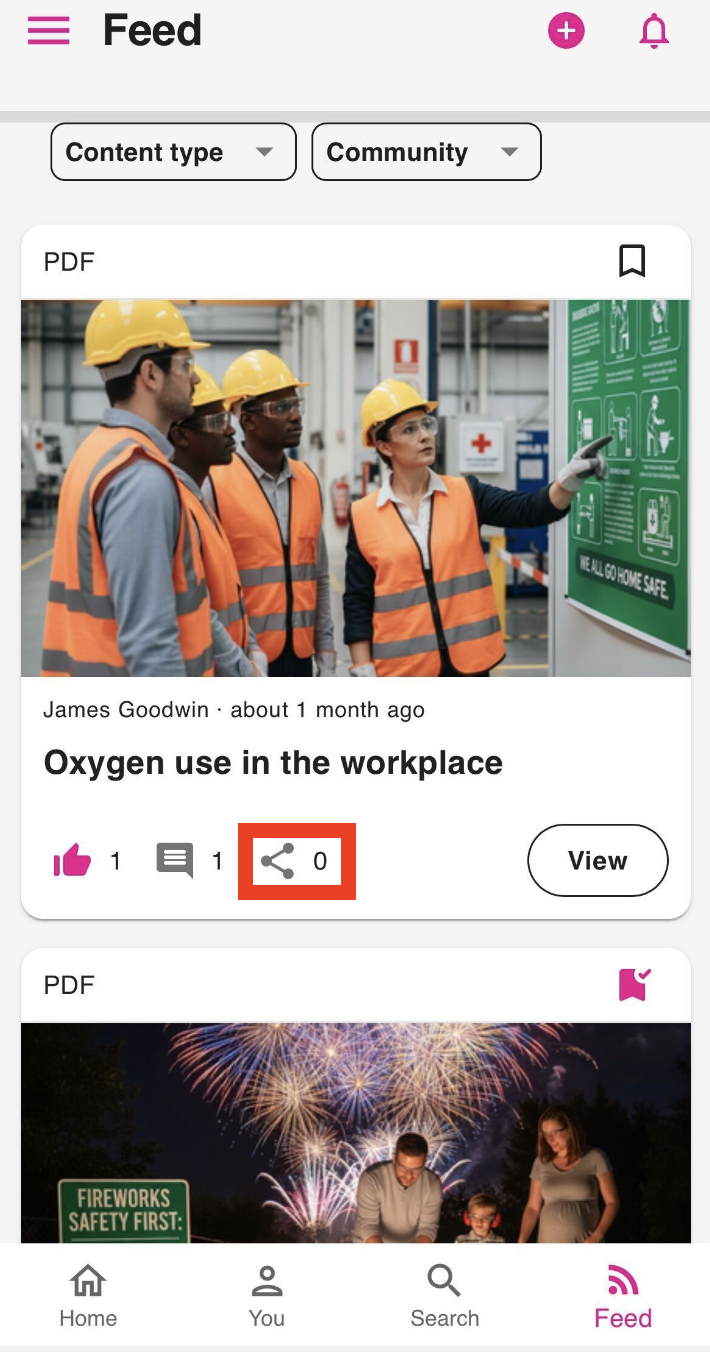Create new post with plus icon
The image size is (710, 1352).
(x=566, y=31)
